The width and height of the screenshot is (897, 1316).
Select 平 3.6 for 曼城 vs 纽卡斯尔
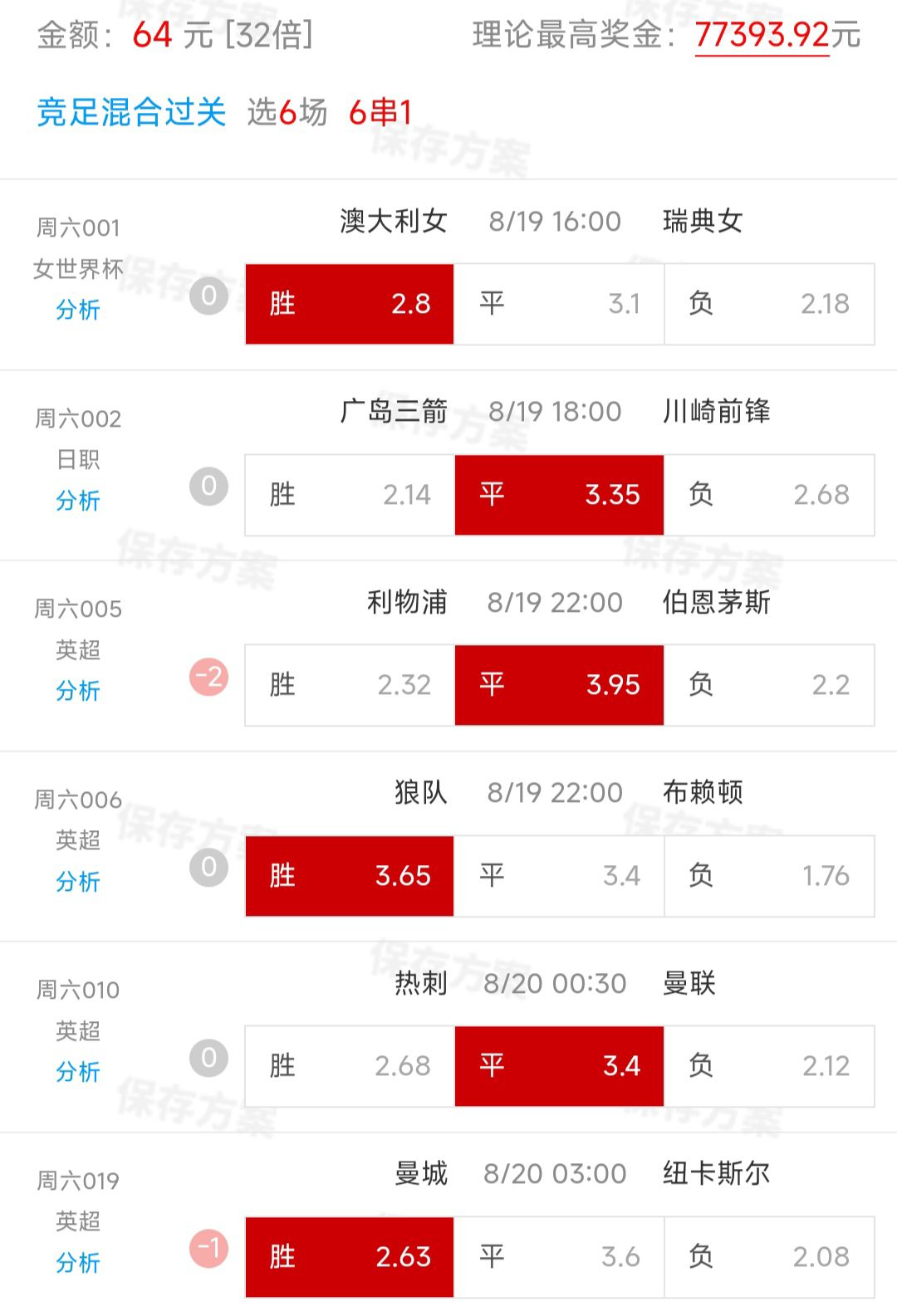click(559, 1257)
